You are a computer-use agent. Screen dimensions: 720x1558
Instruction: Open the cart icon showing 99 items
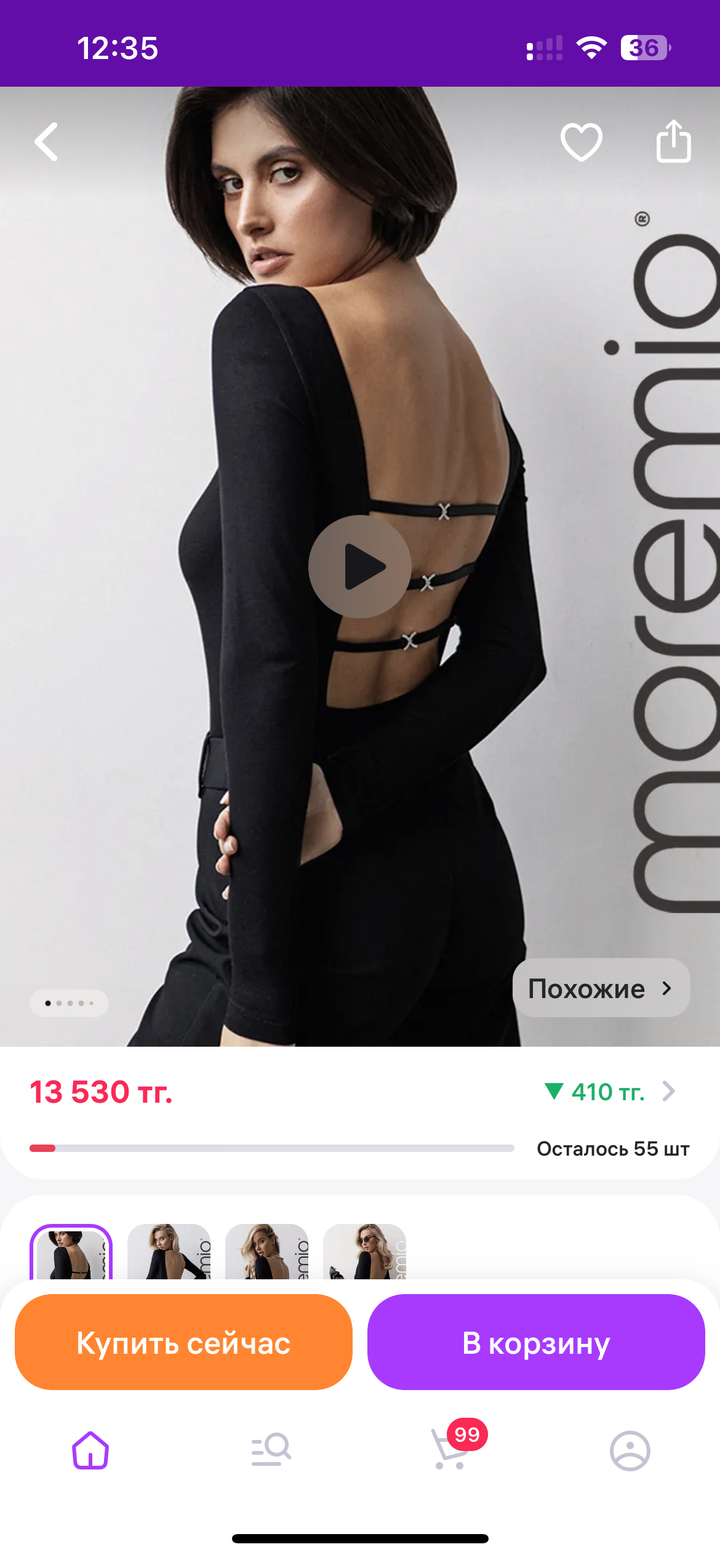pyautogui.click(x=450, y=1450)
